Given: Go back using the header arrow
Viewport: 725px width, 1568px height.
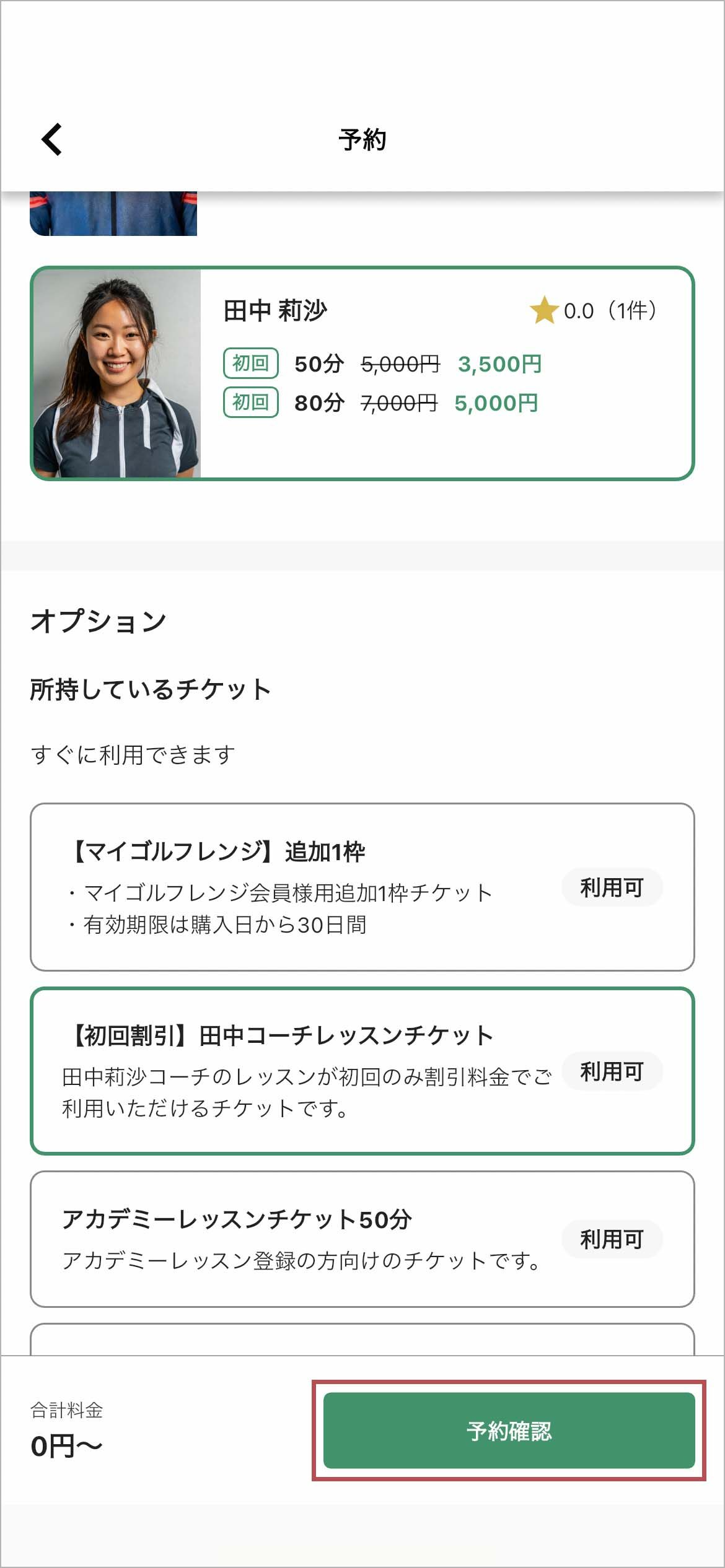Looking at the screenshot, I should 52,139.
